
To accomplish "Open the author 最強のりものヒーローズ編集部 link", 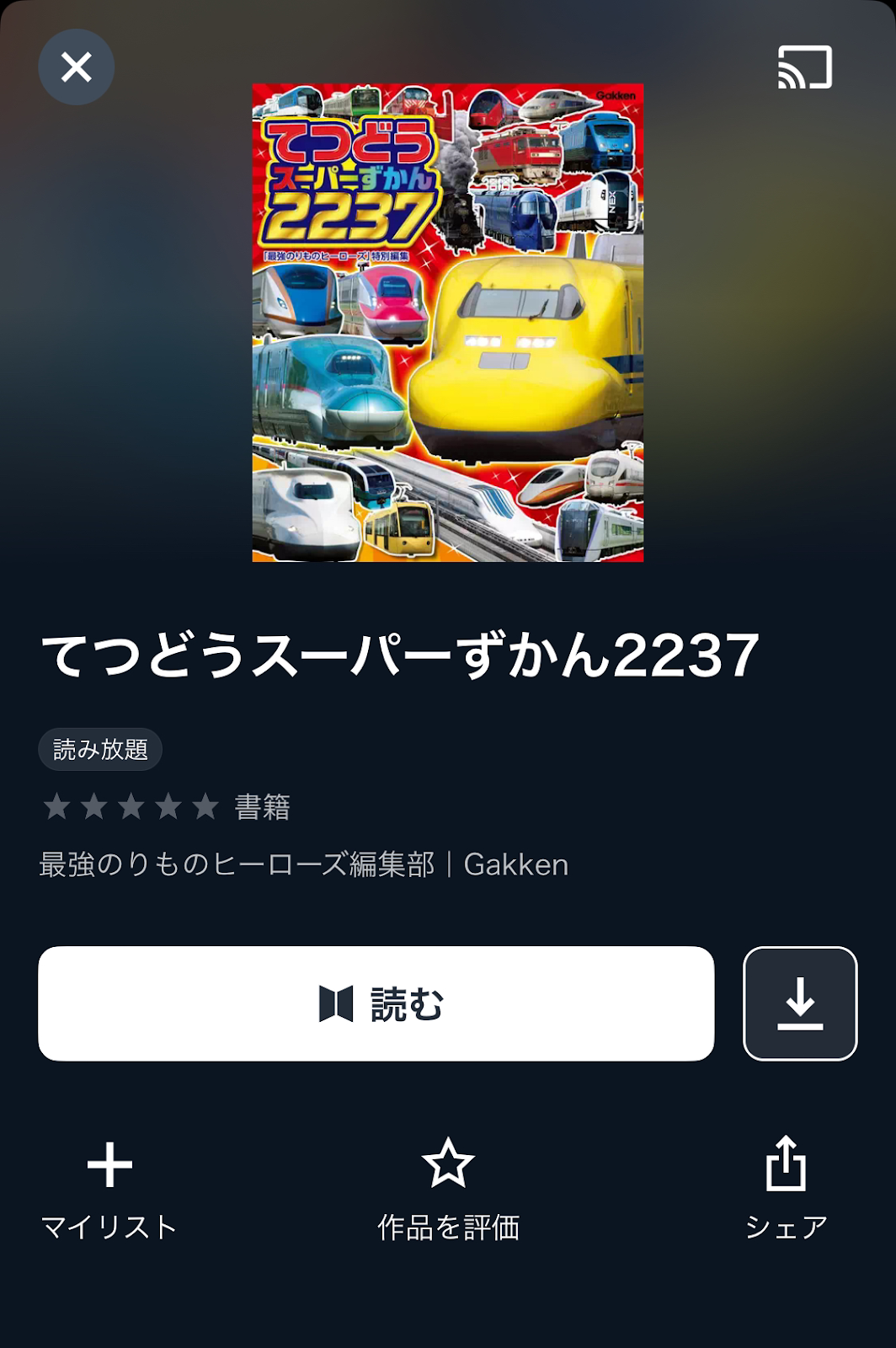I will (237, 864).
